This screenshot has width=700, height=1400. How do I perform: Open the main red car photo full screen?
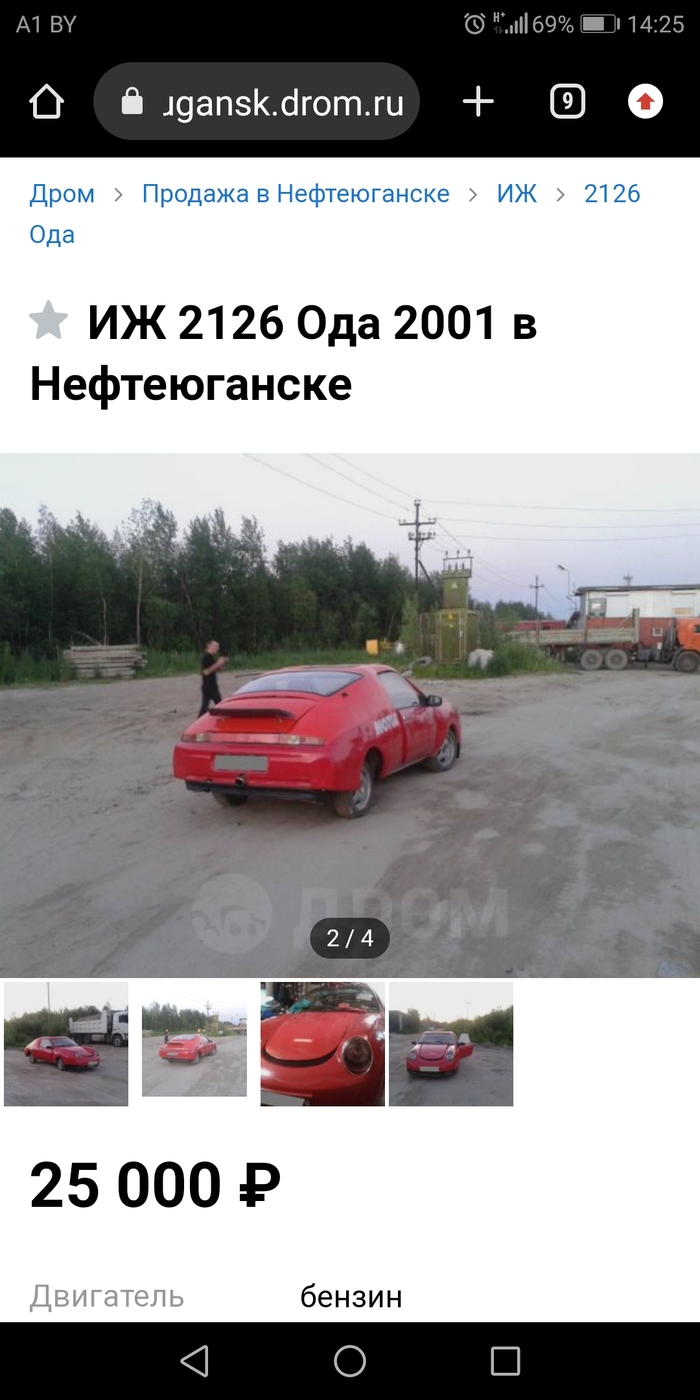click(x=350, y=715)
